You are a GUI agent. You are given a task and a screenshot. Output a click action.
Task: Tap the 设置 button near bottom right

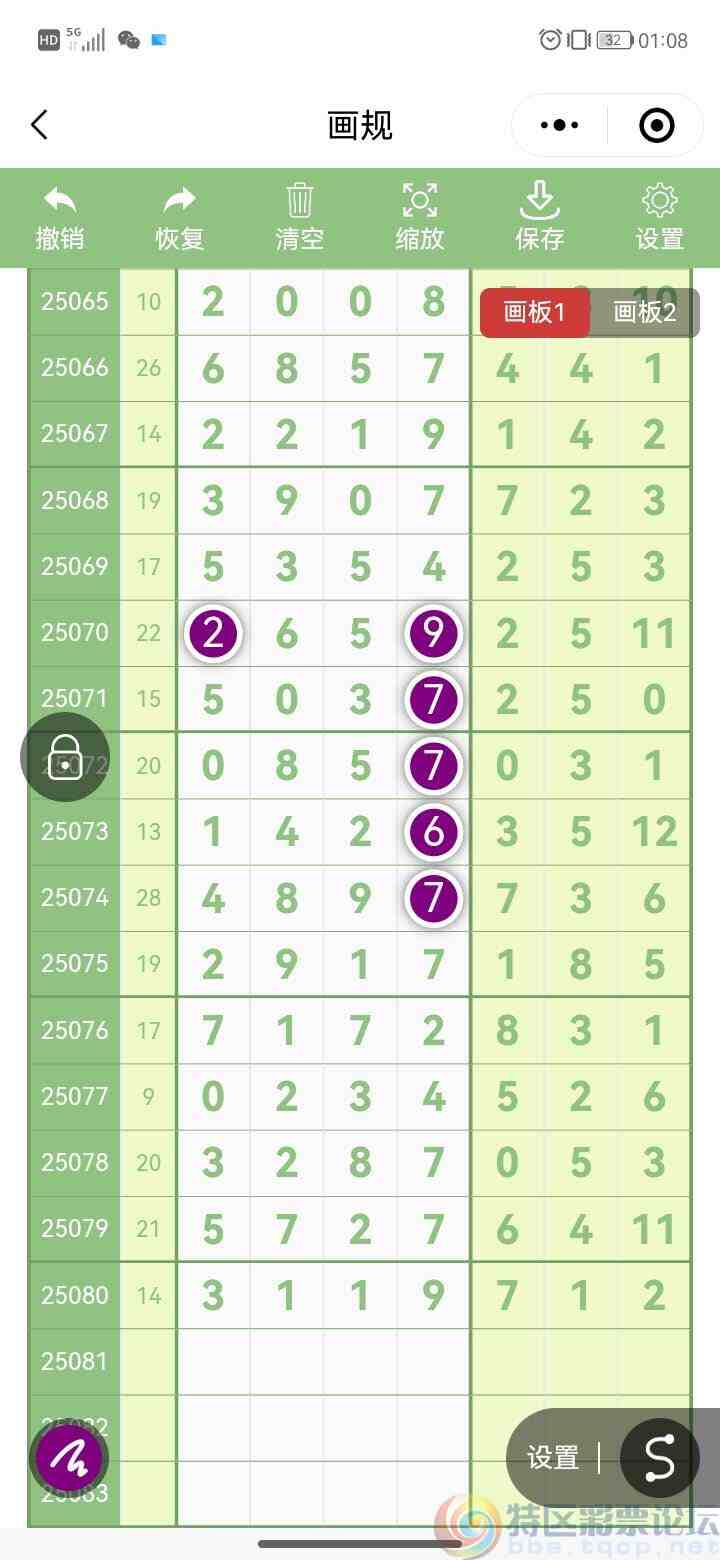click(x=551, y=1459)
